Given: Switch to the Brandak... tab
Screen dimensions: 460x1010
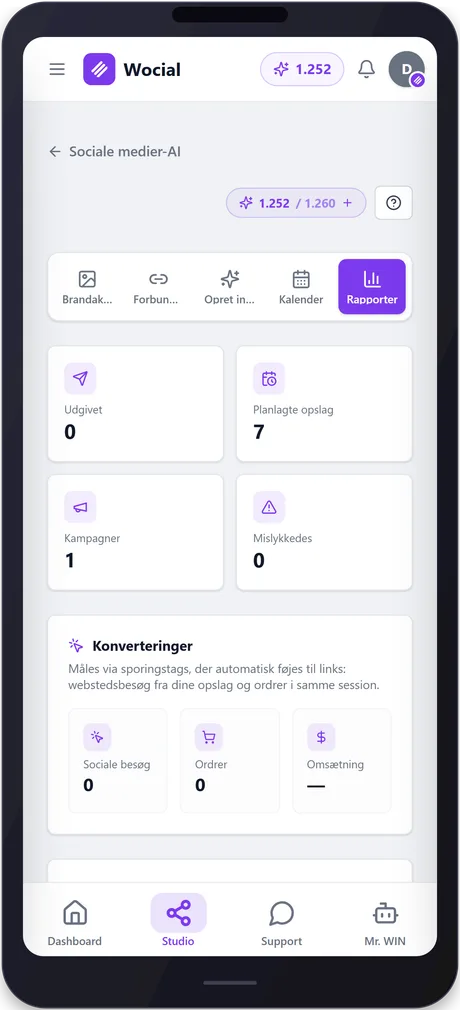Looking at the screenshot, I should (x=87, y=287).
